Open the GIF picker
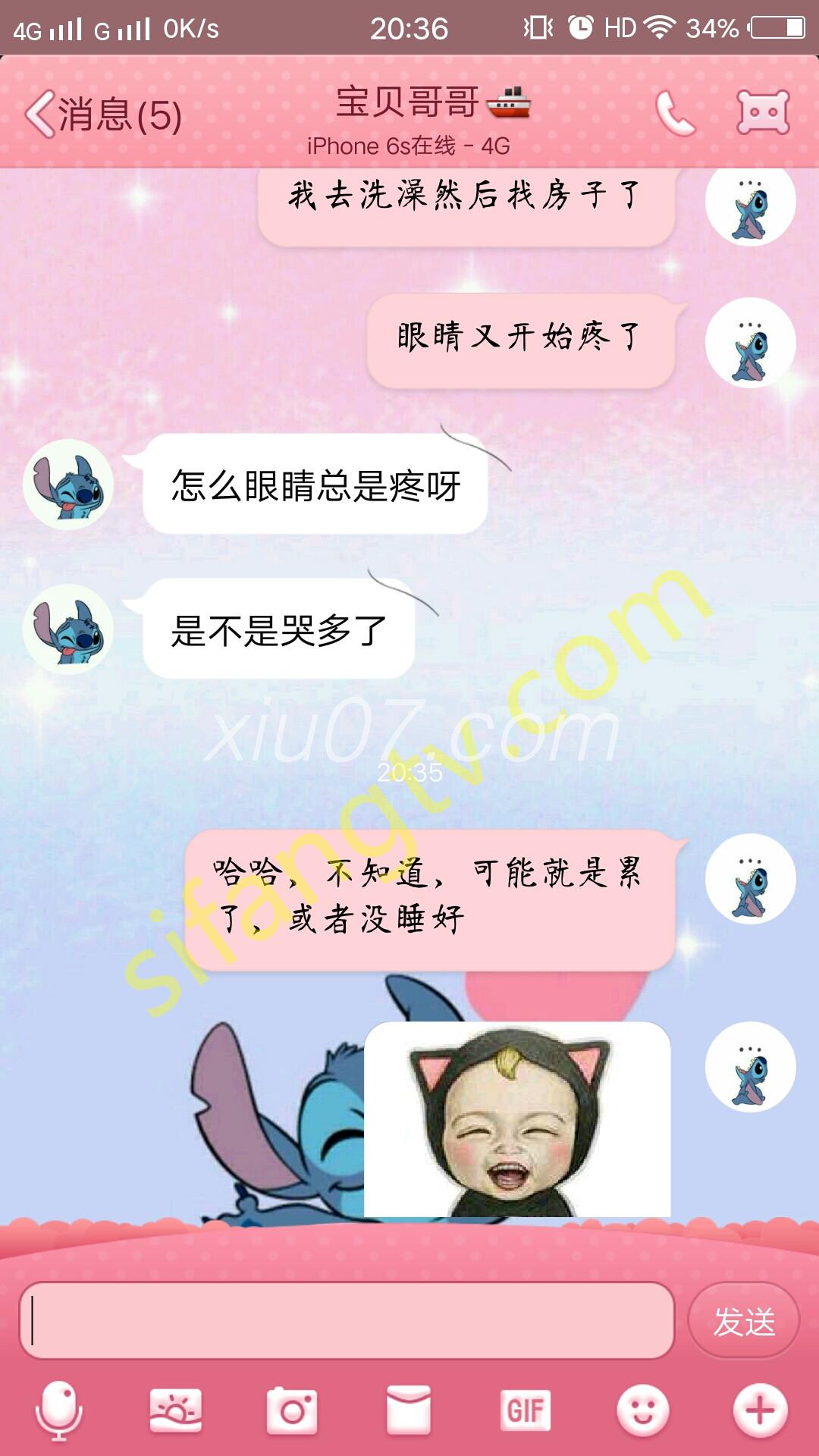This screenshot has height=1456, width=819. [x=525, y=1410]
